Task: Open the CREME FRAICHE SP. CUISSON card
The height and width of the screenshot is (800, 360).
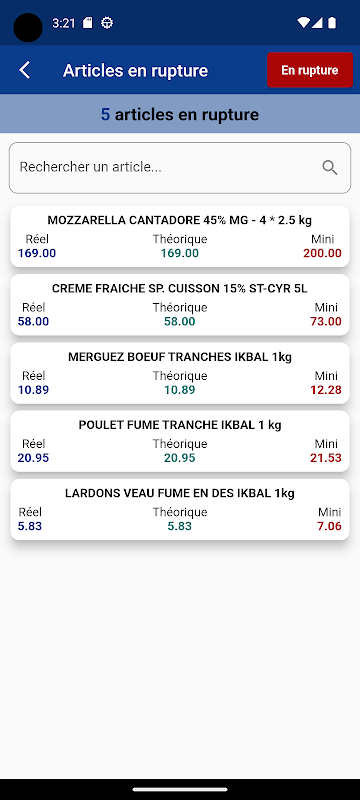Action: [x=180, y=305]
